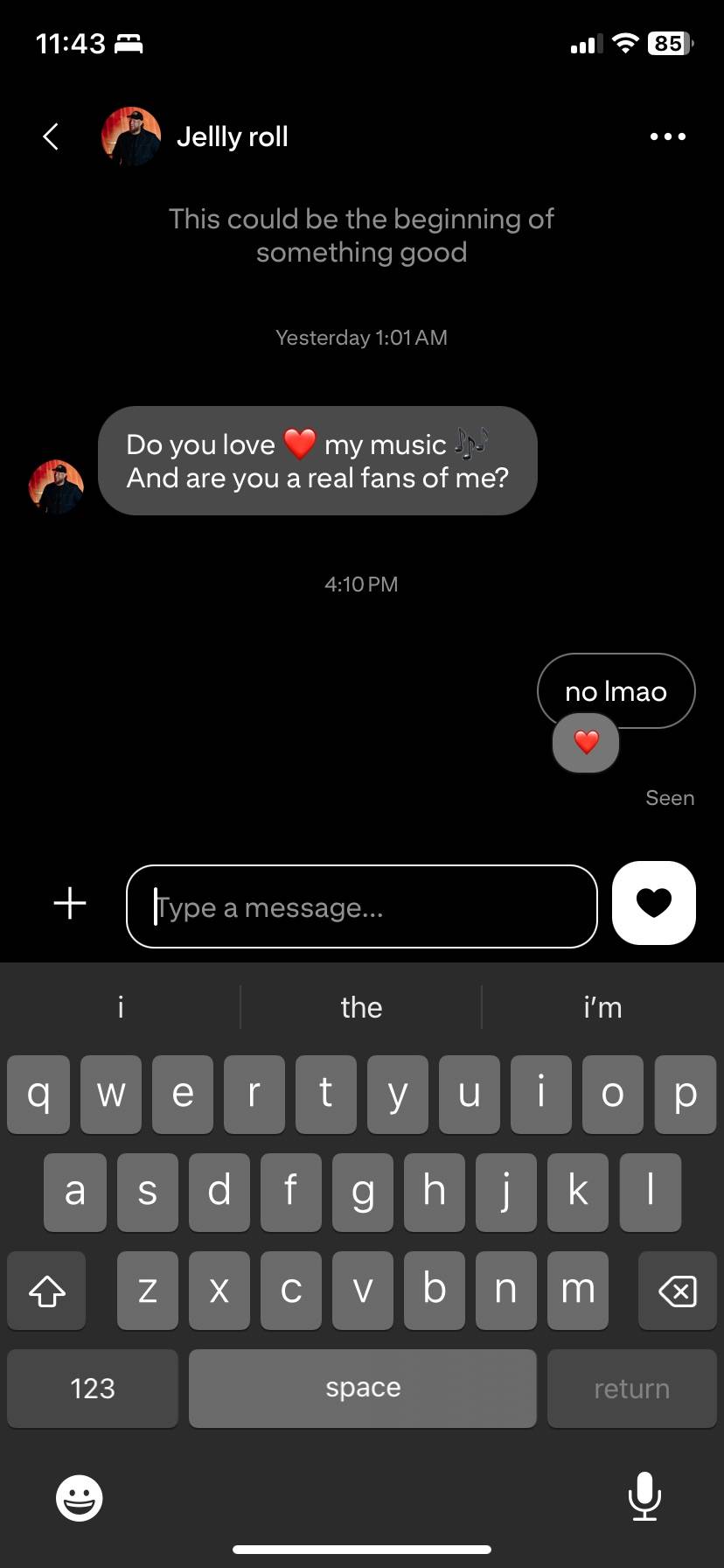
Task: Focus the Type a message field
Action: [x=362, y=906]
